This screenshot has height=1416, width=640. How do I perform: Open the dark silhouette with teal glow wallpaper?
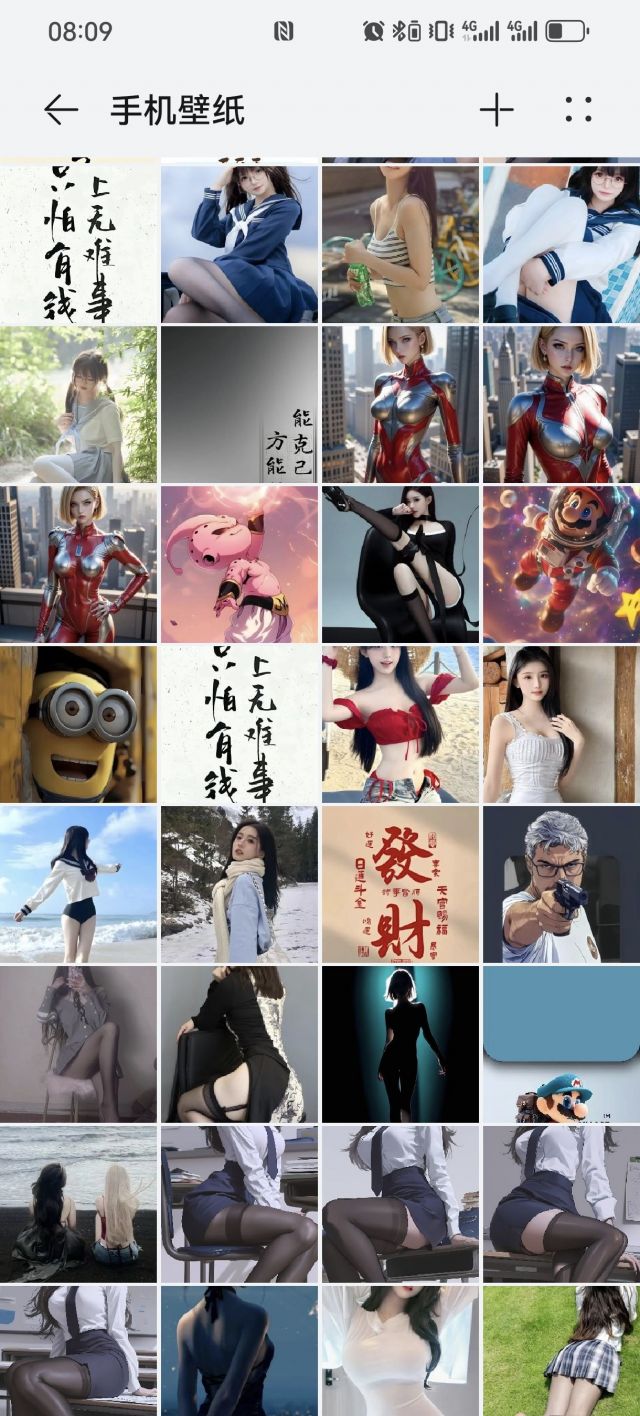[x=400, y=1044]
